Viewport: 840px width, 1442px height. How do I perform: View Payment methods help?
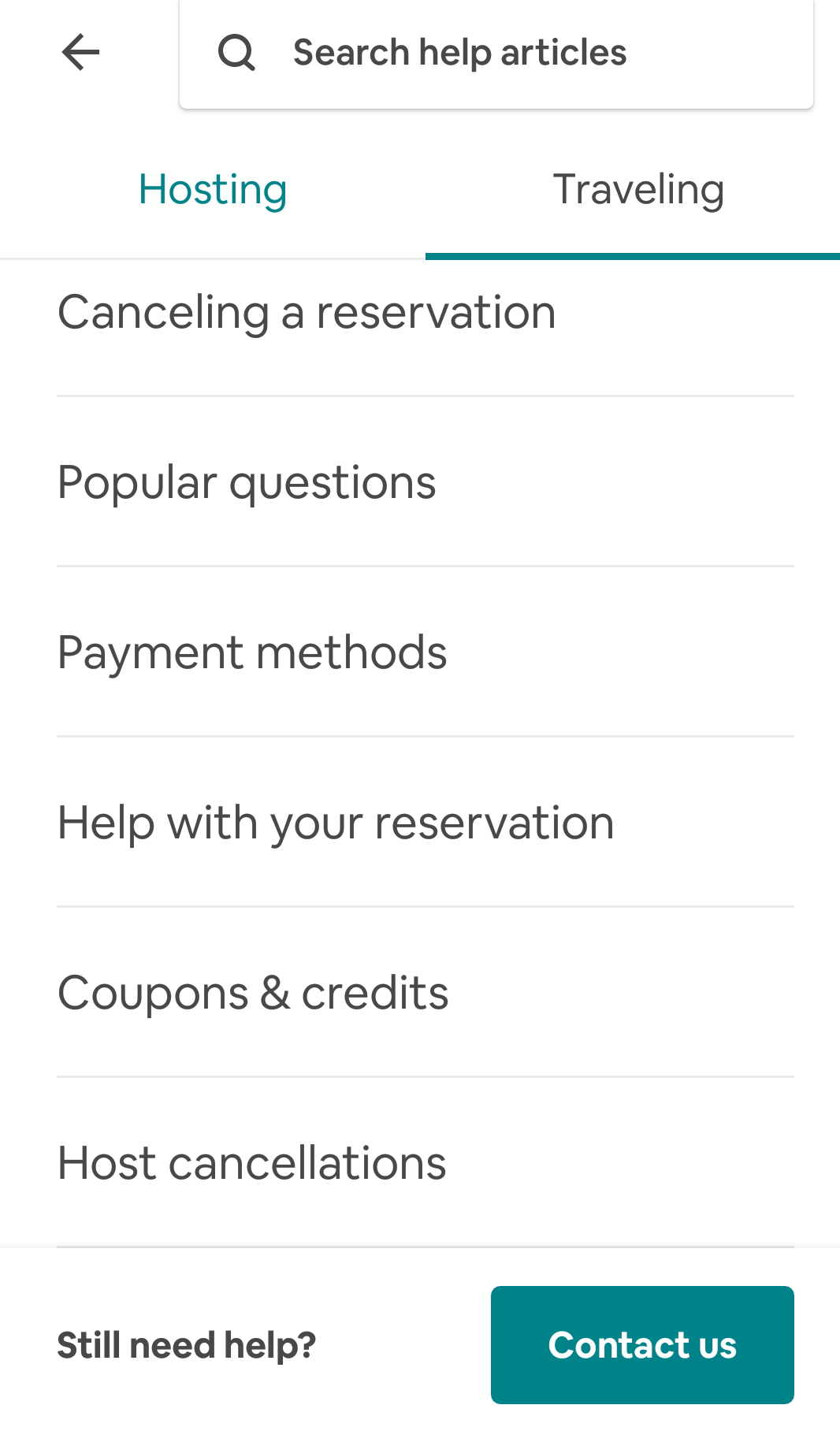(x=426, y=652)
